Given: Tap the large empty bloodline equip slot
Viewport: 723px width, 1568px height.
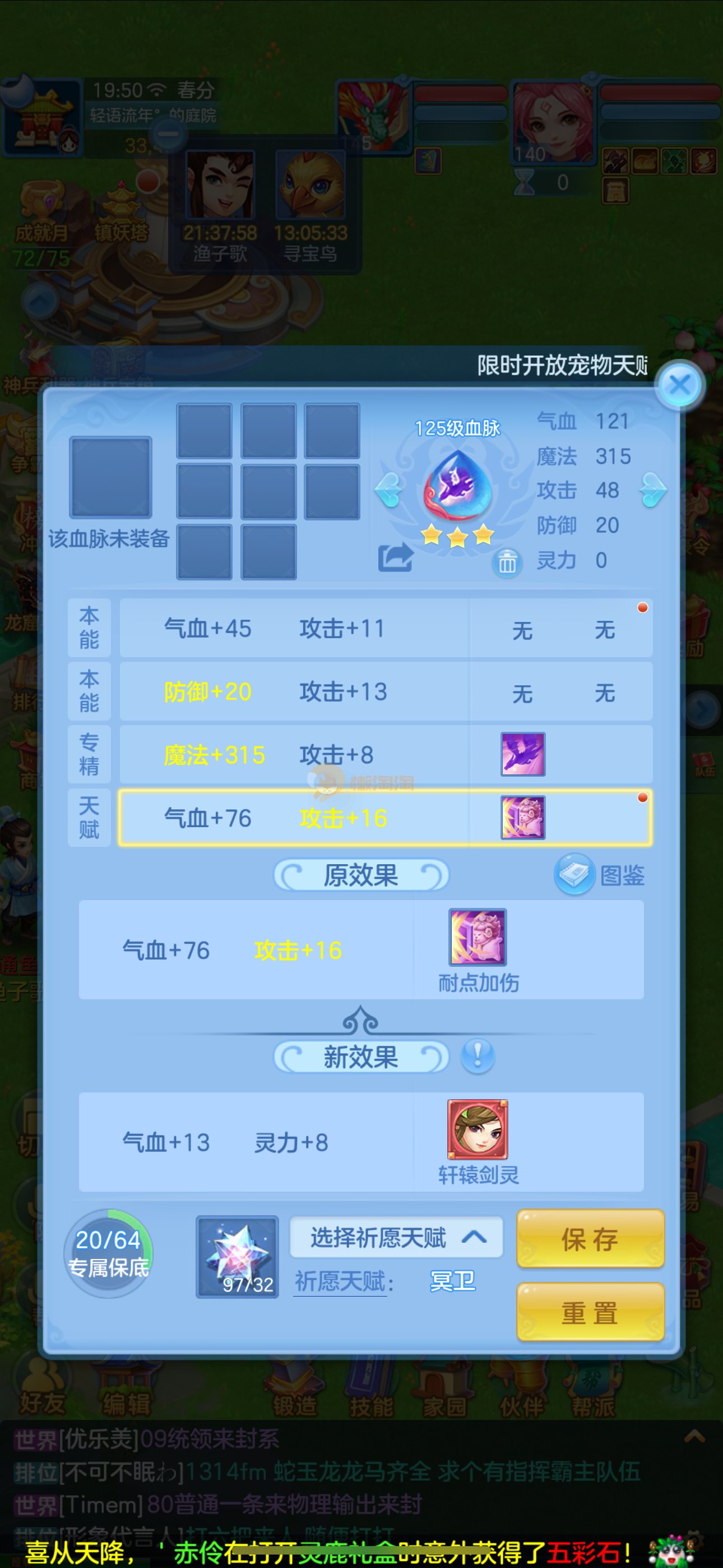Looking at the screenshot, I should click(x=111, y=477).
